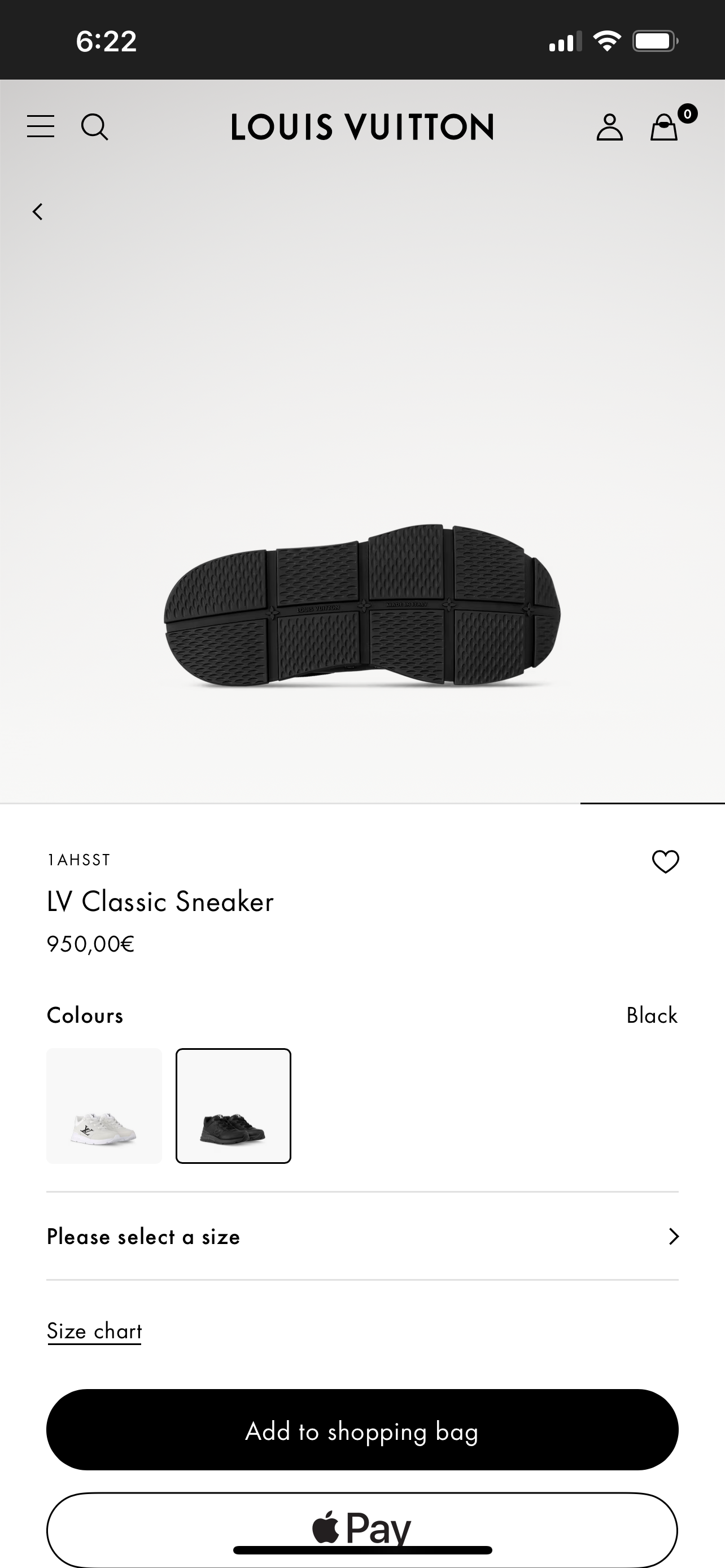Buy with Apple Pay
The width and height of the screenshot is (725, 1568).
tap(362, 1527)
